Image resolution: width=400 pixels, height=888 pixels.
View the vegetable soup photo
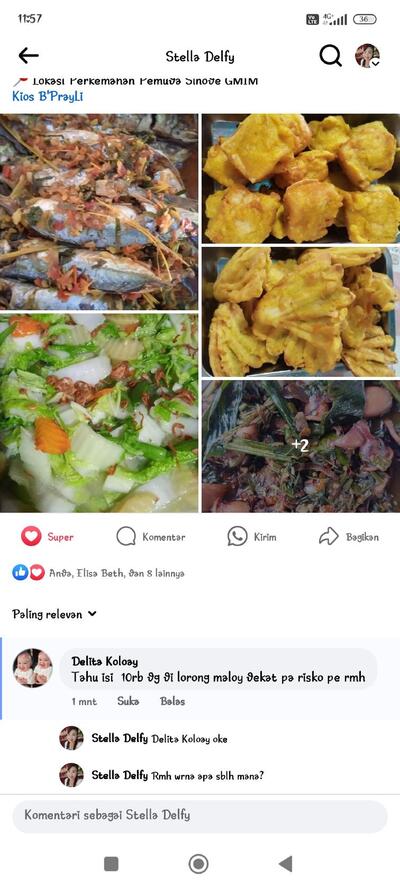click(99, 413)
